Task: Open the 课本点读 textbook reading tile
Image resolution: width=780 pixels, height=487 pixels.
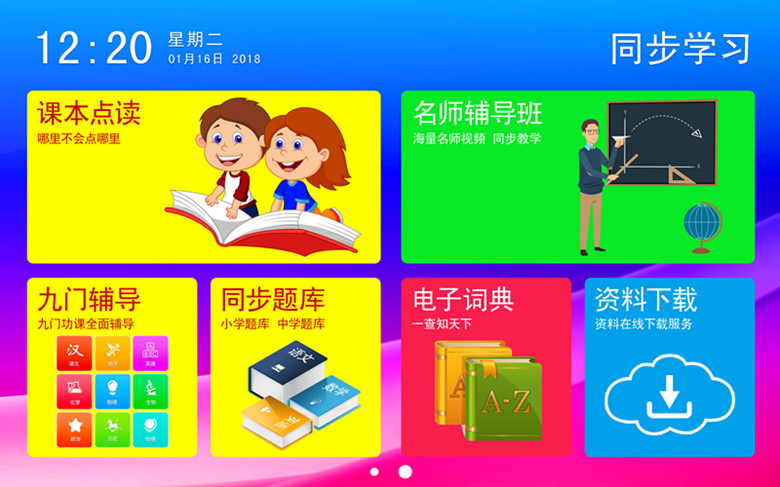Action: 203,177
